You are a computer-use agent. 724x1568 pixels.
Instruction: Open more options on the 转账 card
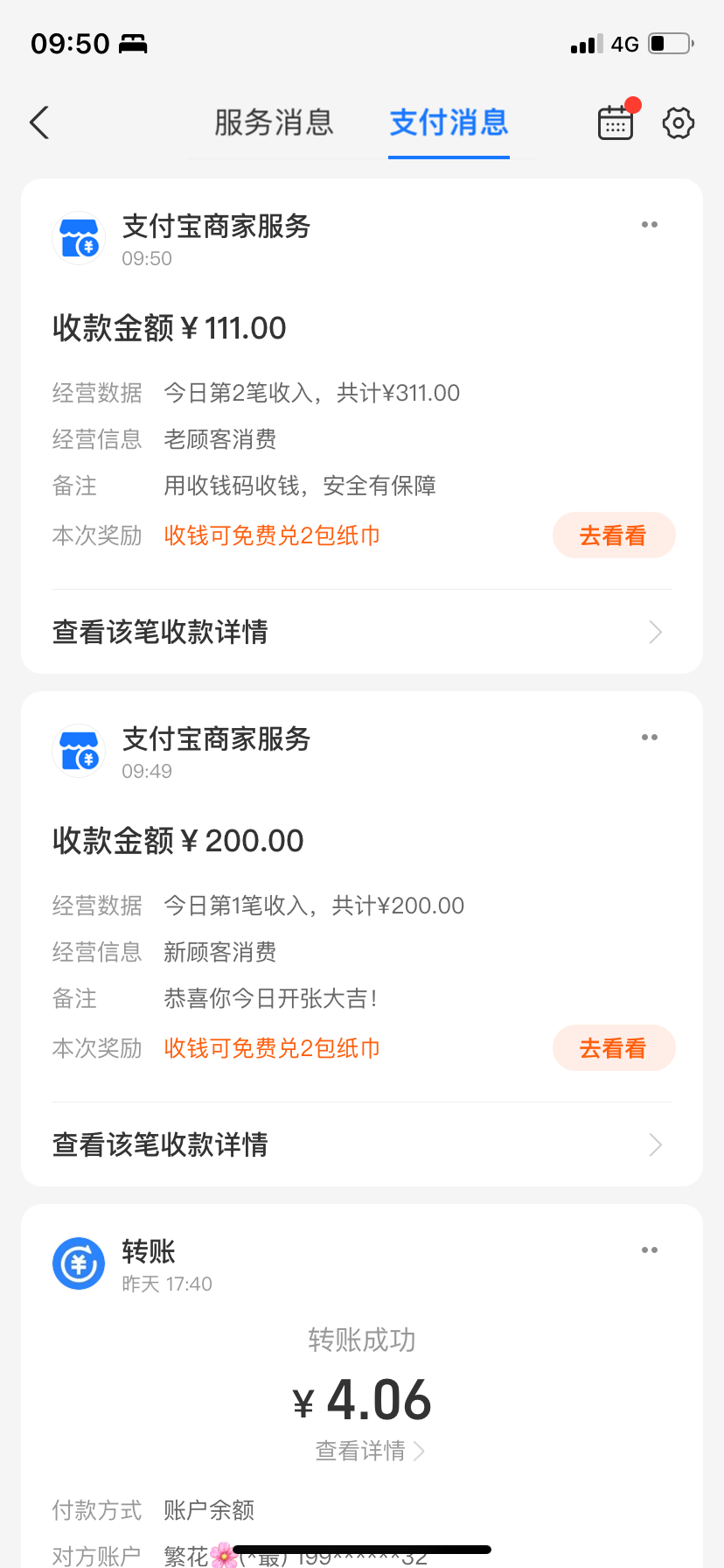650,1250
